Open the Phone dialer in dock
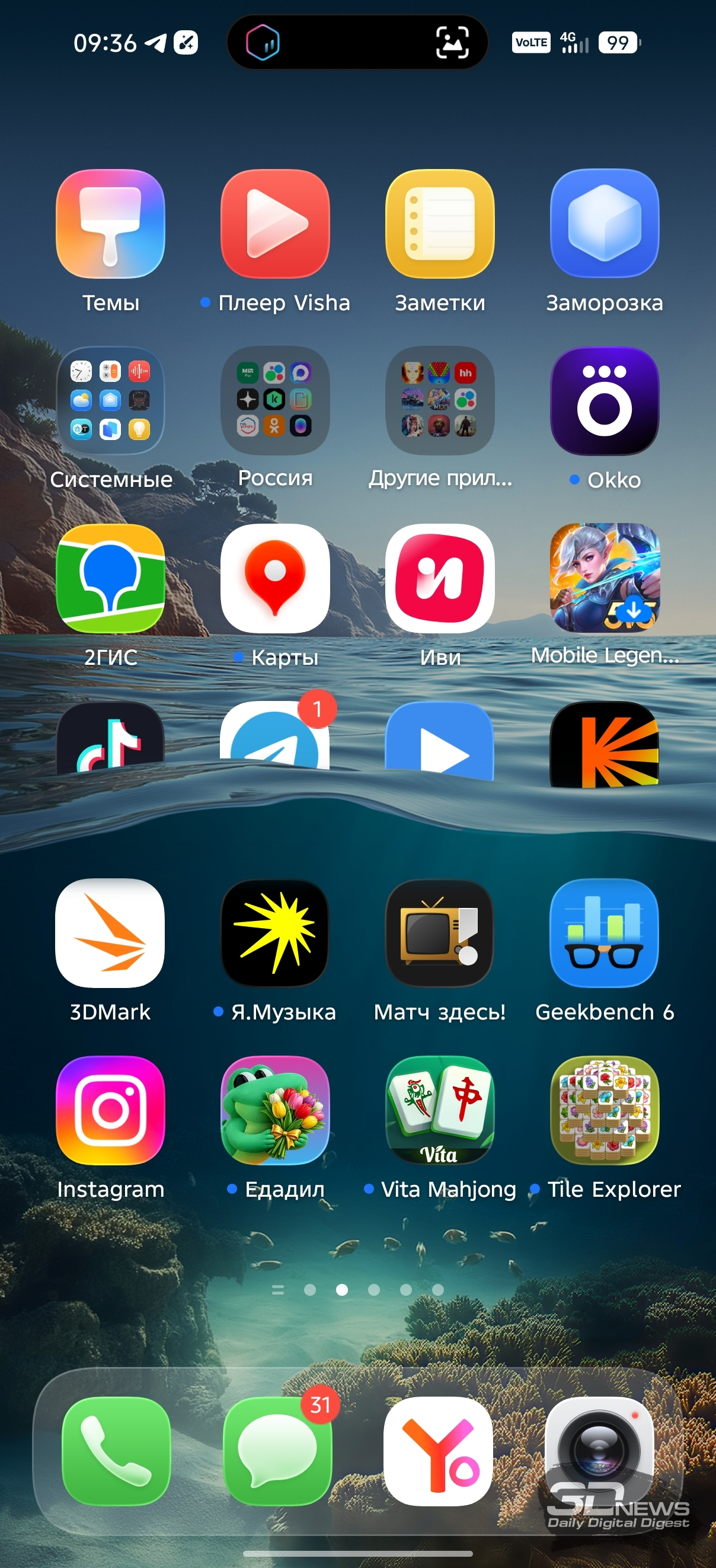 pyautogui.click(x=116, y=1451)
